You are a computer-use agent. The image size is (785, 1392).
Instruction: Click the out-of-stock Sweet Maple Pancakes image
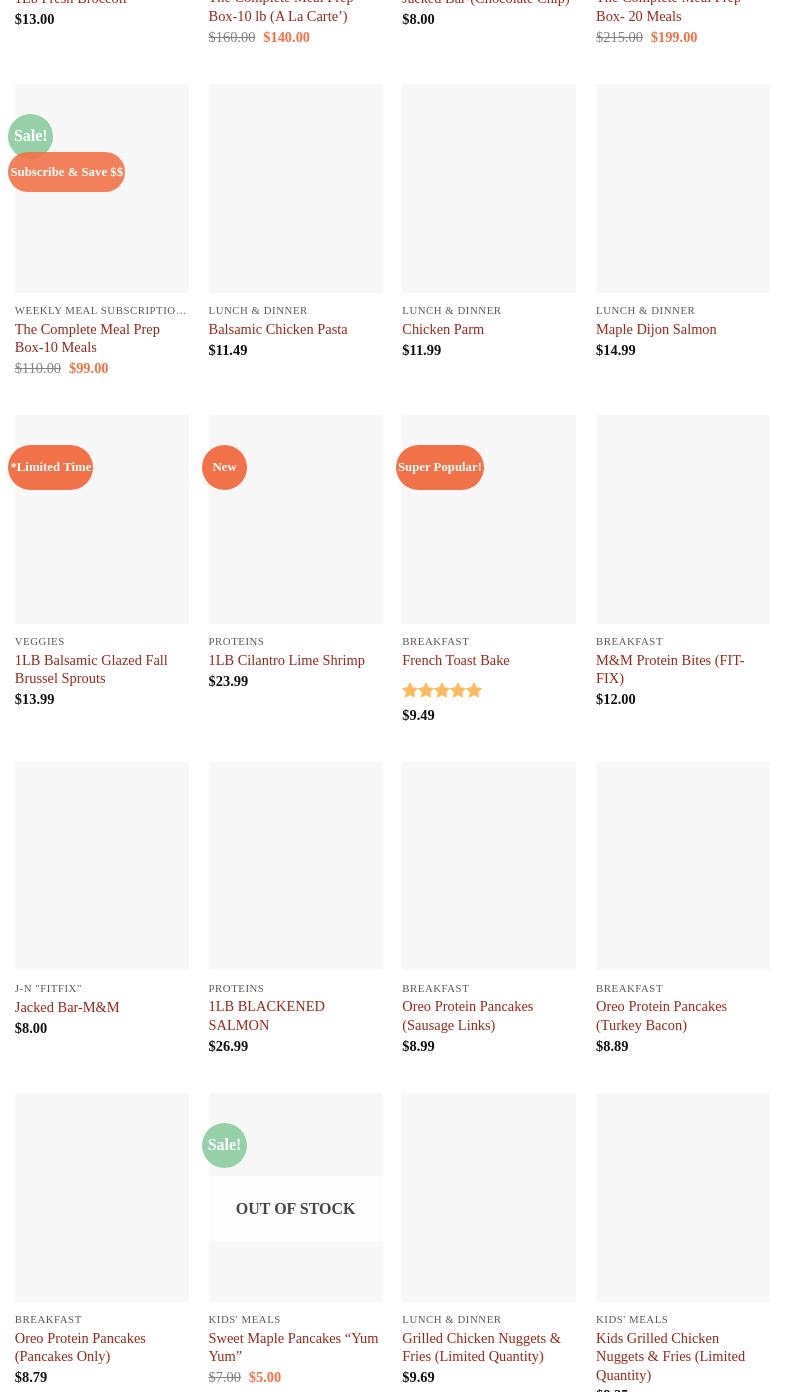coord(295,1197)
